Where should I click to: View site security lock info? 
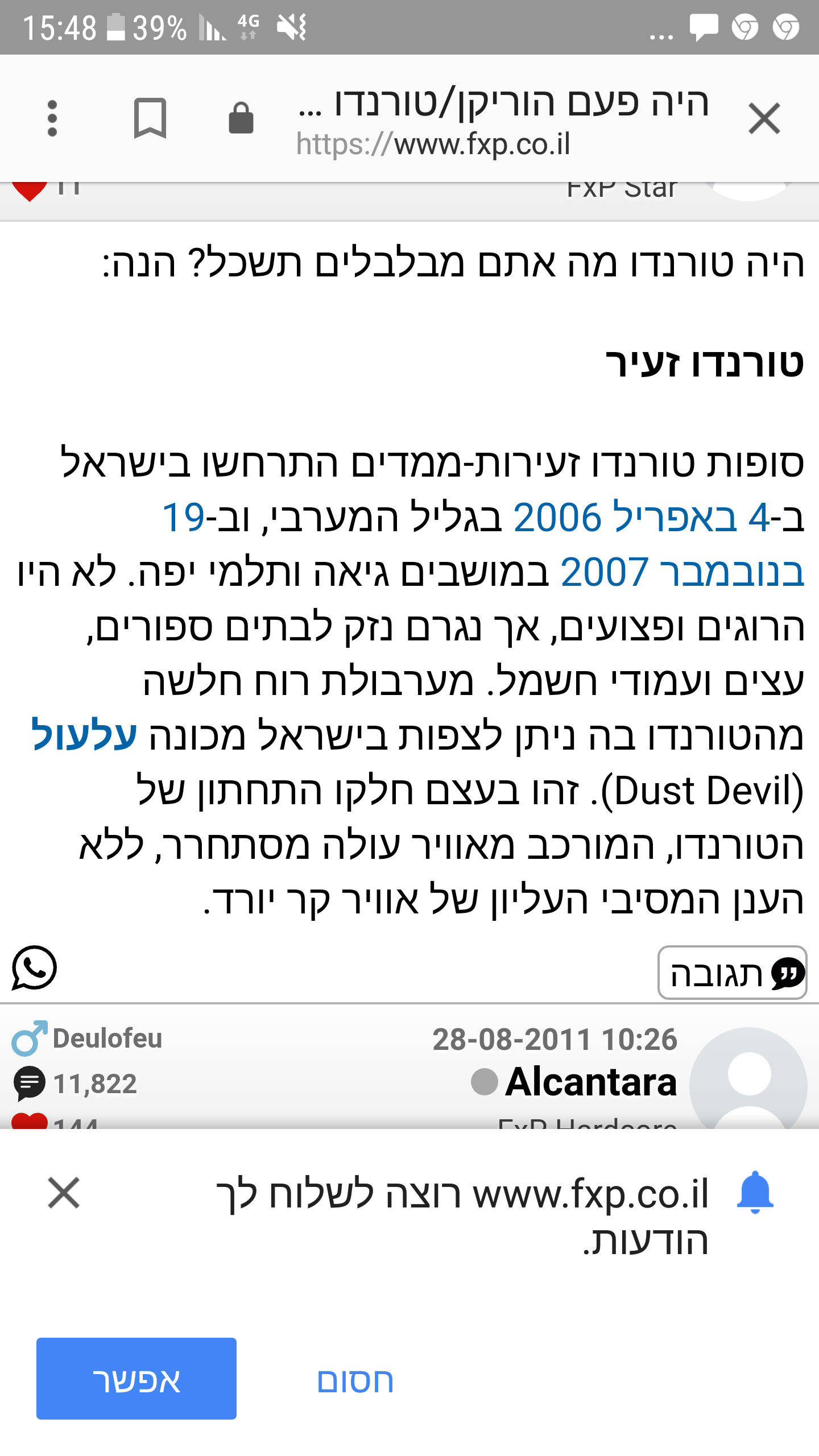click(241, 119)
